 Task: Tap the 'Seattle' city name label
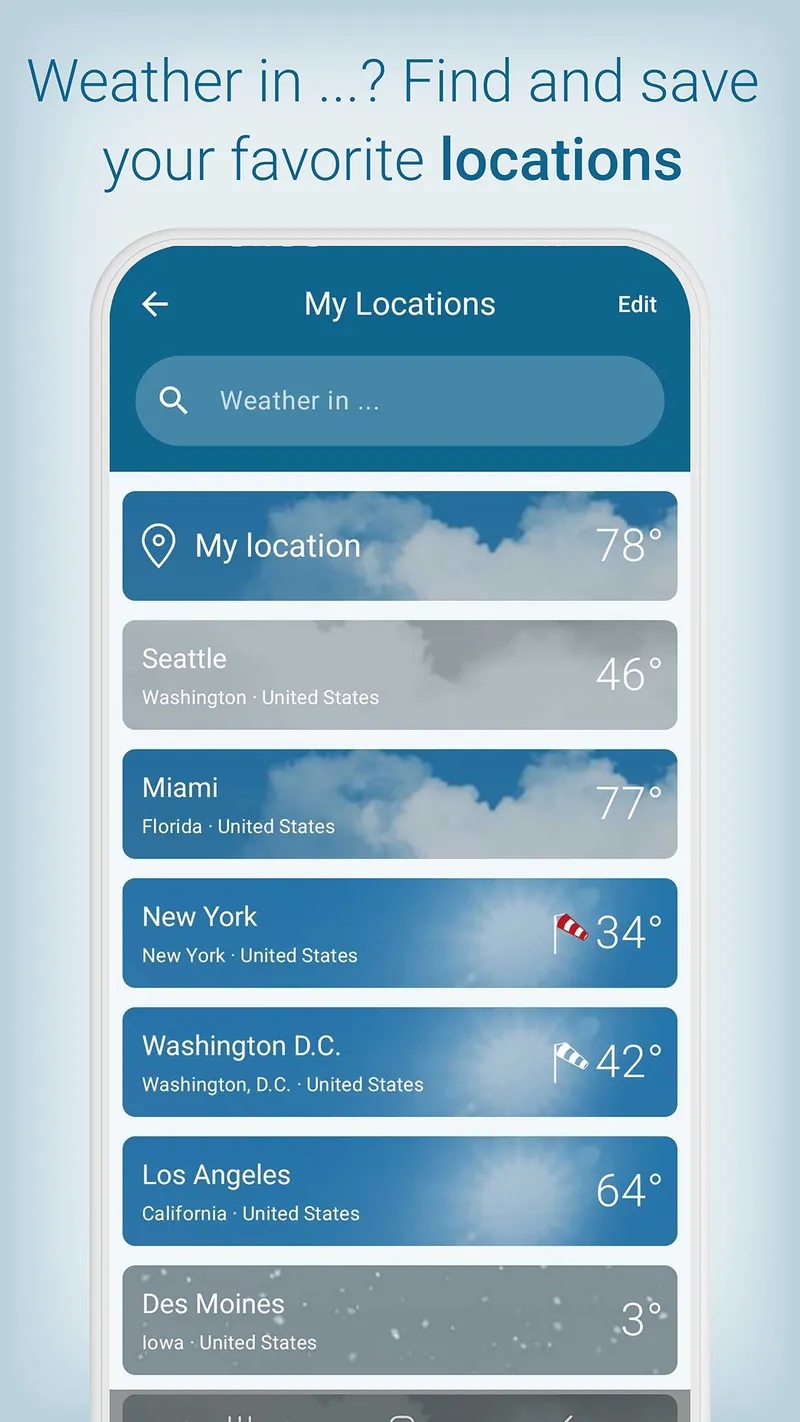(x=184, y=658)
